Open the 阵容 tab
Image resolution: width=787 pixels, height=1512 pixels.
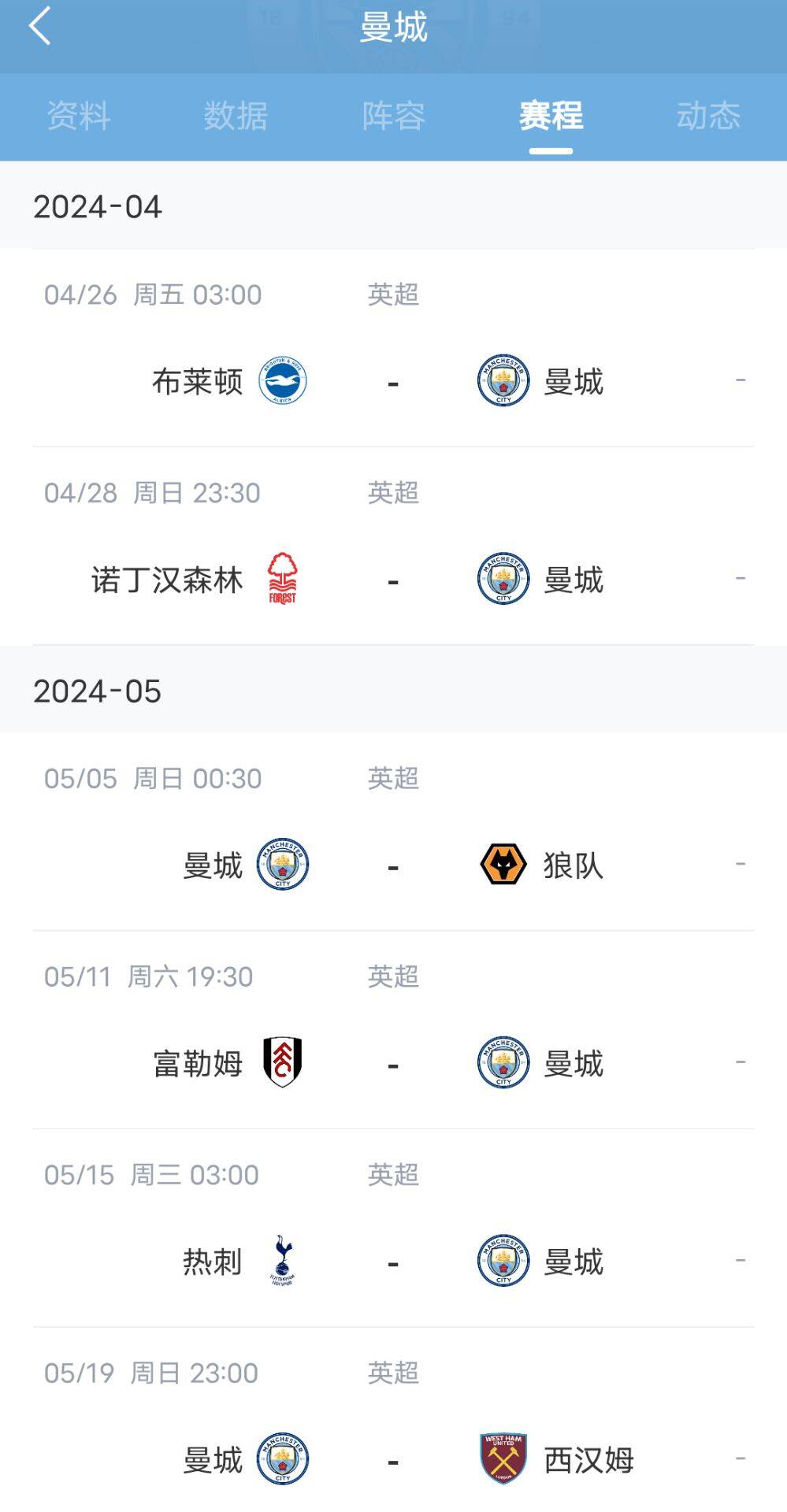393,117
